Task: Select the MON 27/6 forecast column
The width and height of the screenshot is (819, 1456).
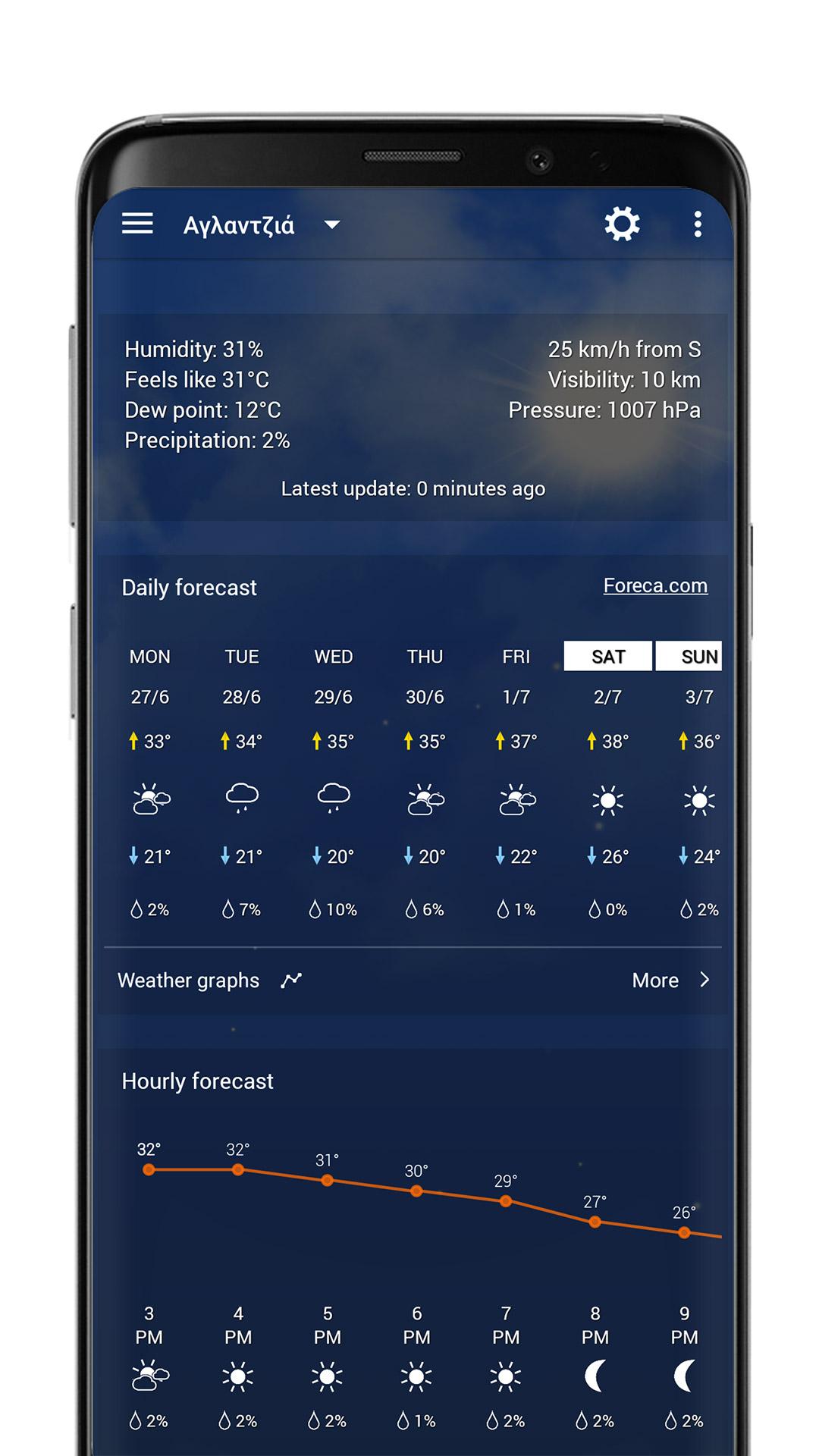Action: click(150, 781)
